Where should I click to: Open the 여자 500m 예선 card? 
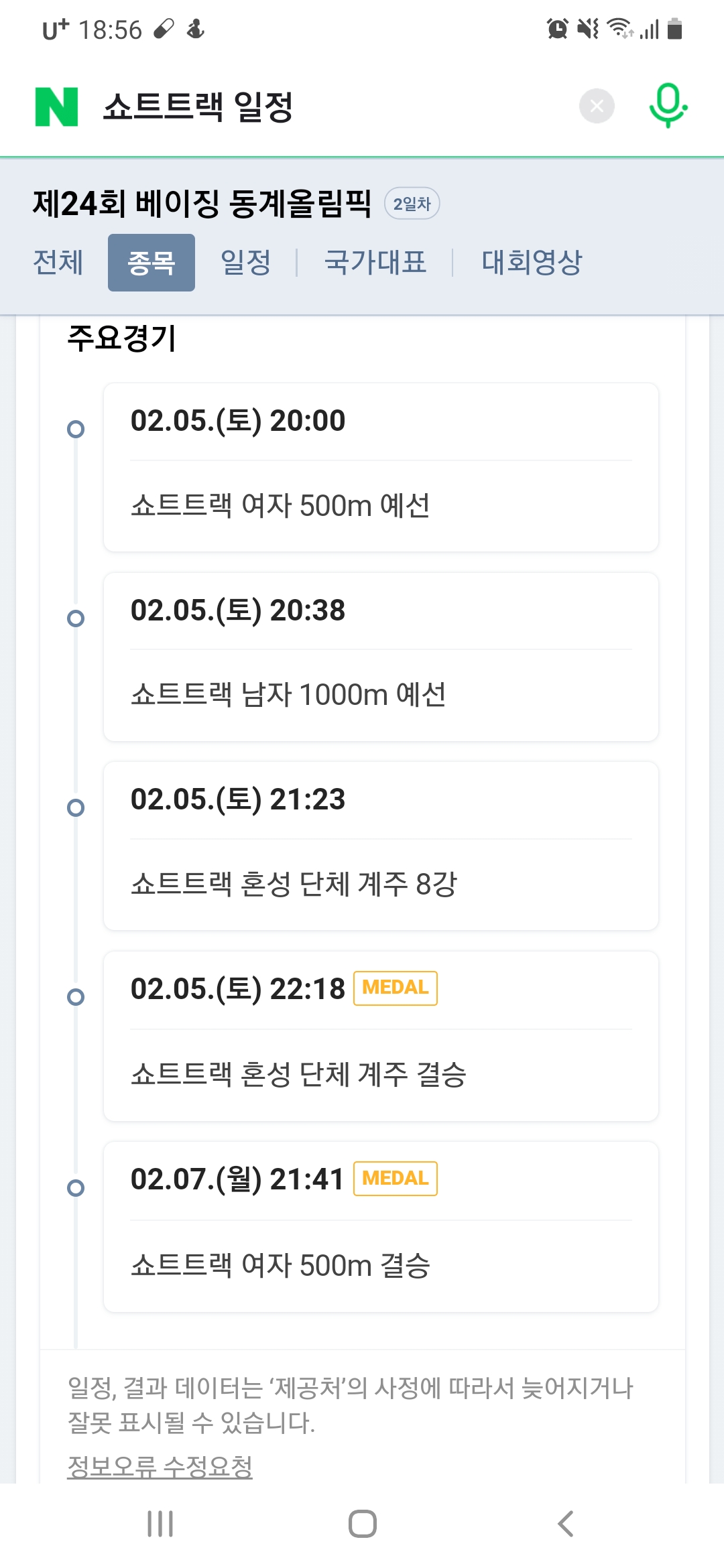point(381,468)
